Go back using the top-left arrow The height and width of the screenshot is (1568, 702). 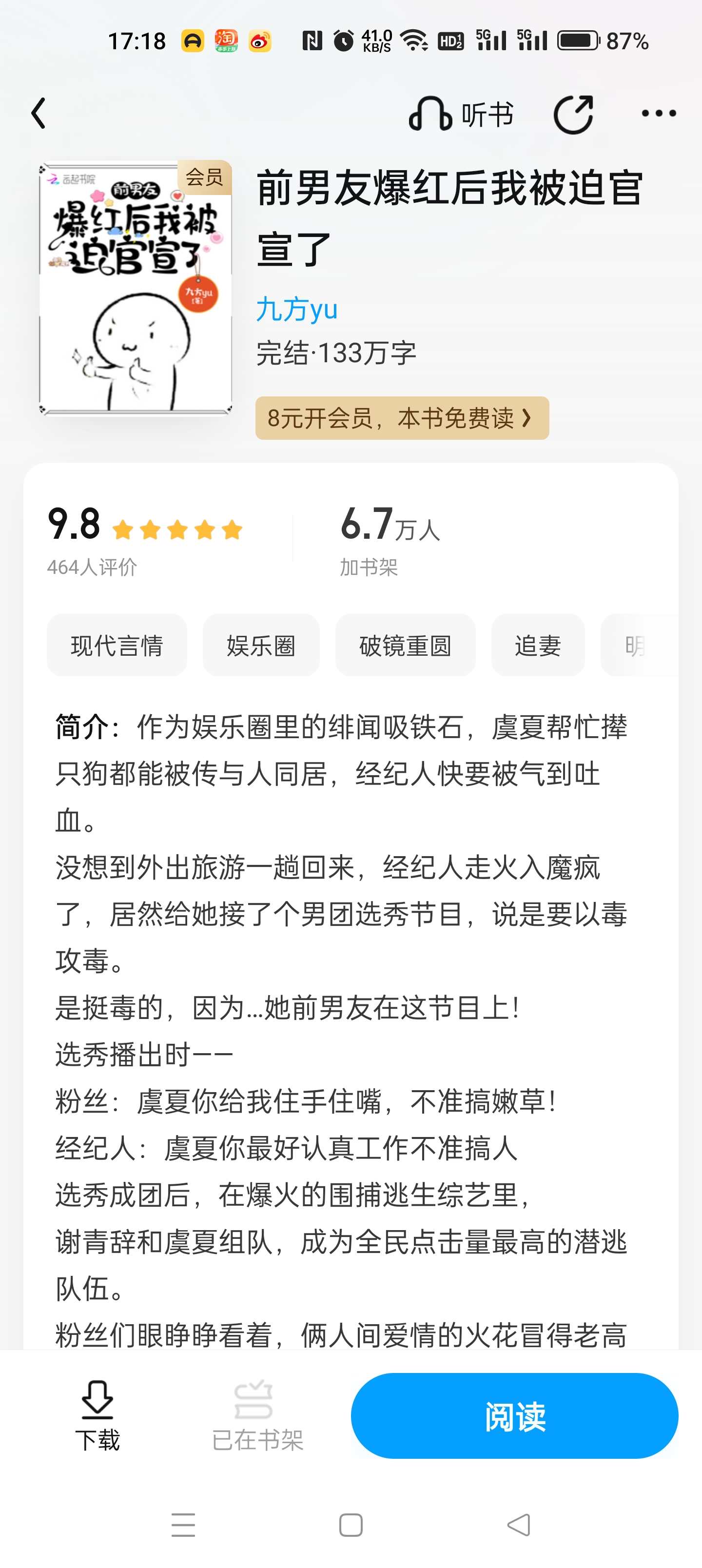(x=39, y=114)
